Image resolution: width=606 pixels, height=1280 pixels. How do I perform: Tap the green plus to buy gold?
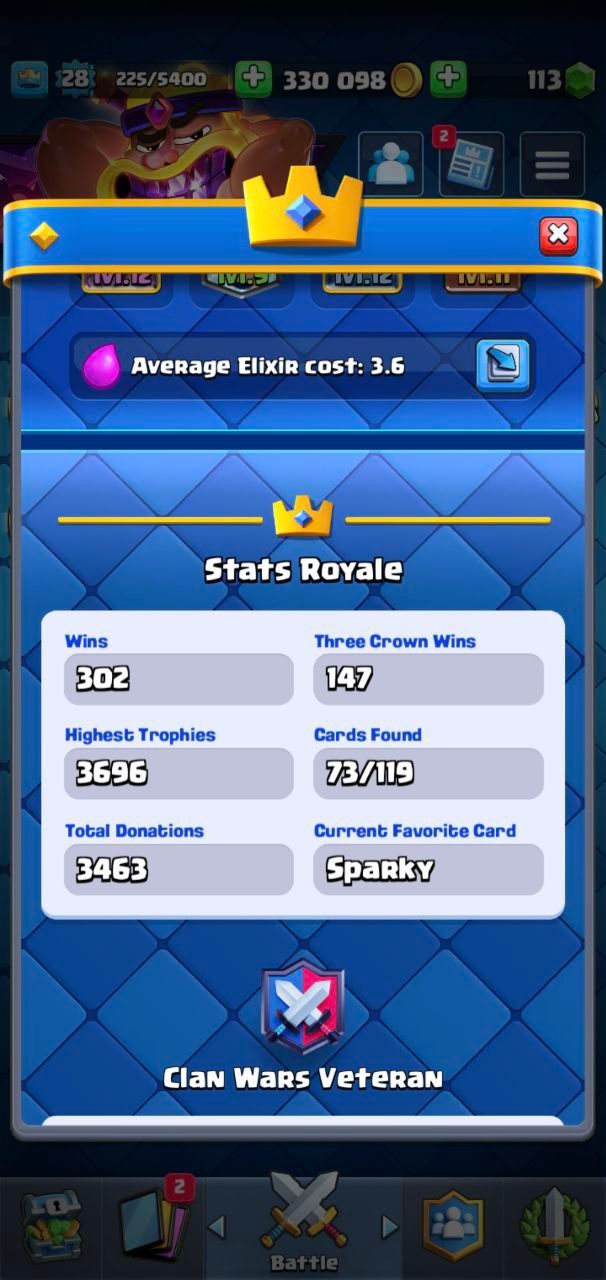(448, 79)
